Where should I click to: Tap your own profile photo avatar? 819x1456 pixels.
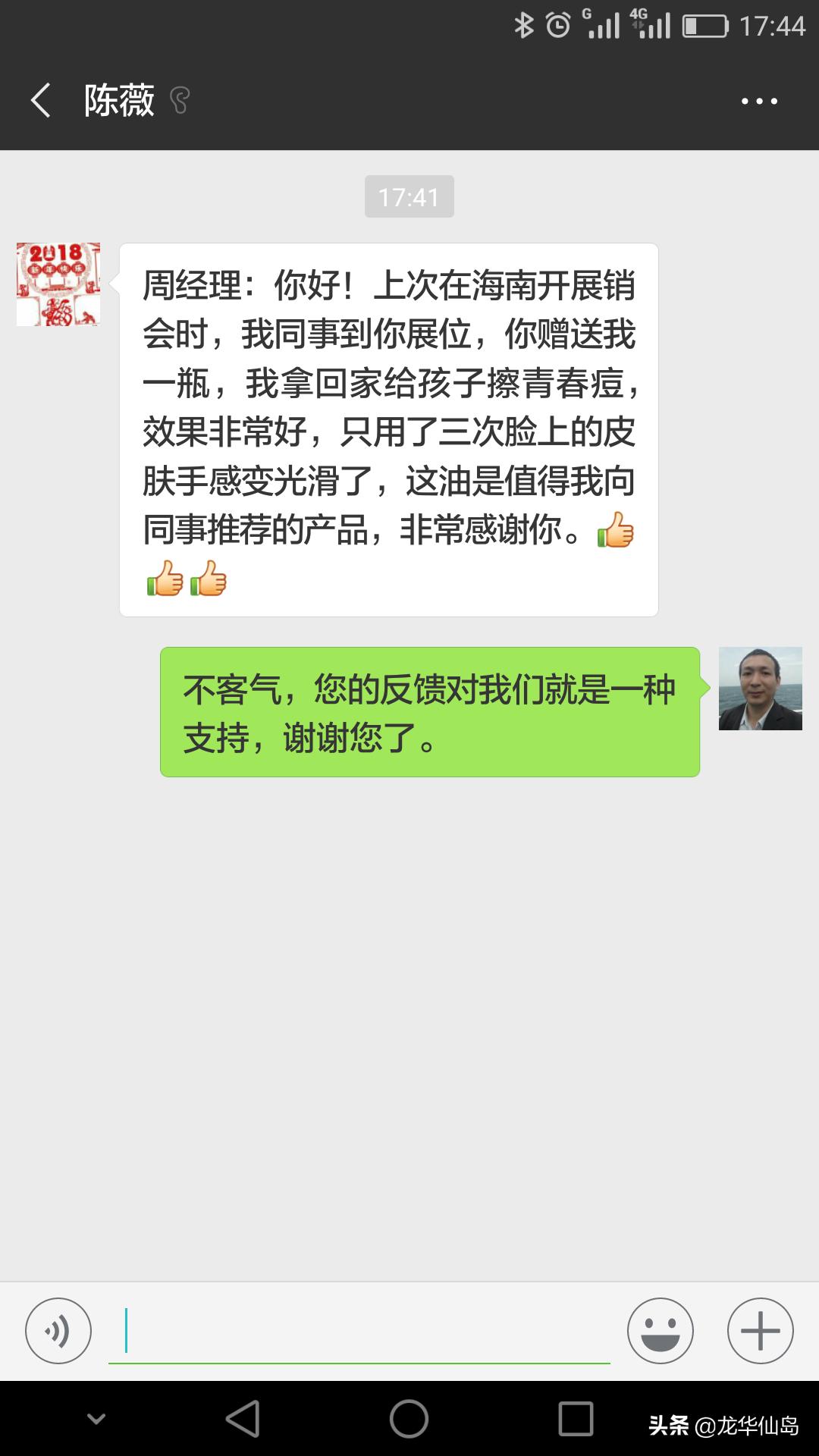[x=761, y=690]
